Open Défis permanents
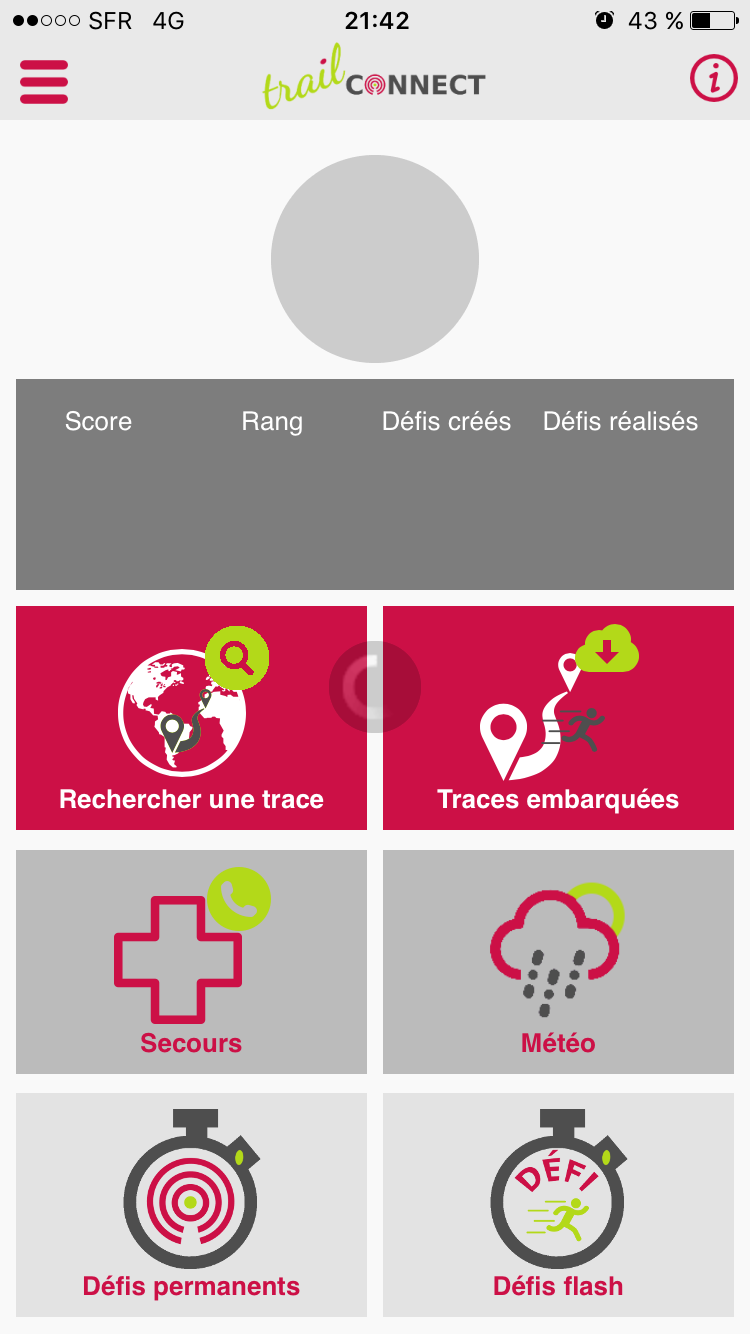This screenshot has height=1334, width=750. coord(191,1205)
